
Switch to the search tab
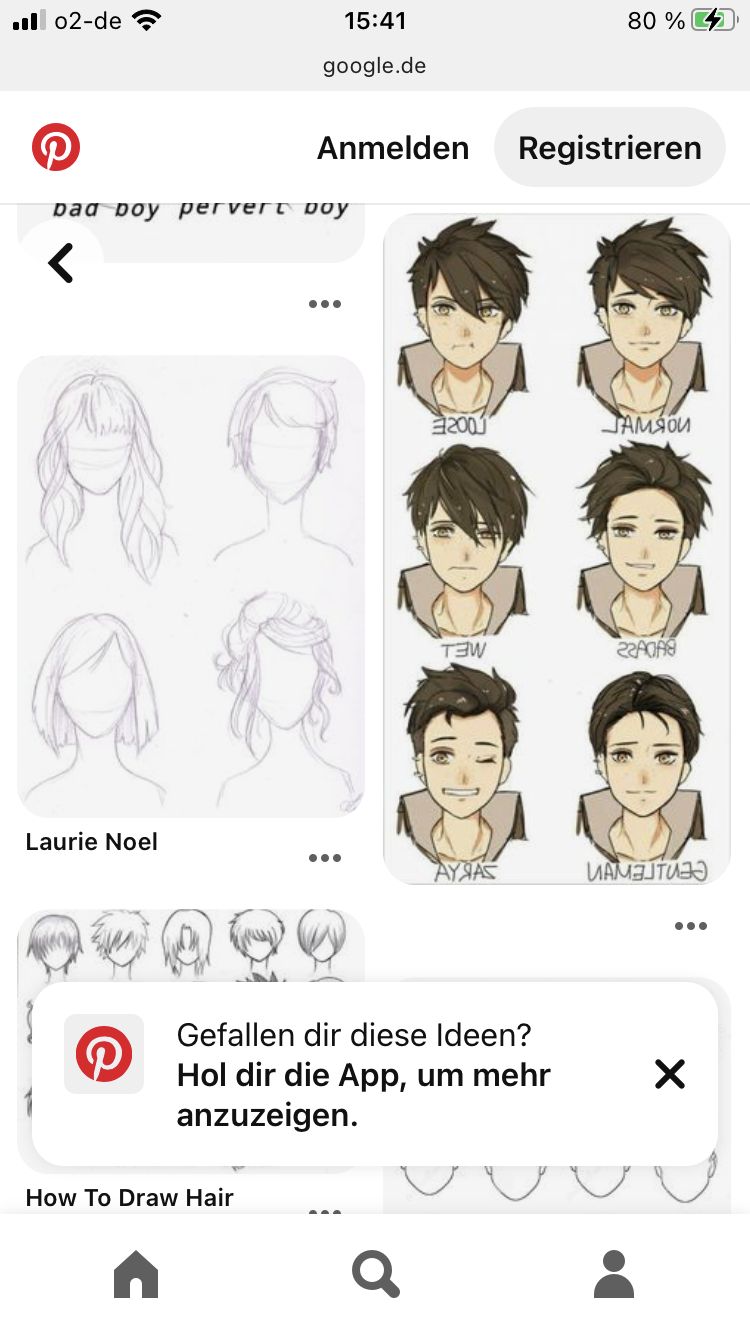(x=375, y=1275)
